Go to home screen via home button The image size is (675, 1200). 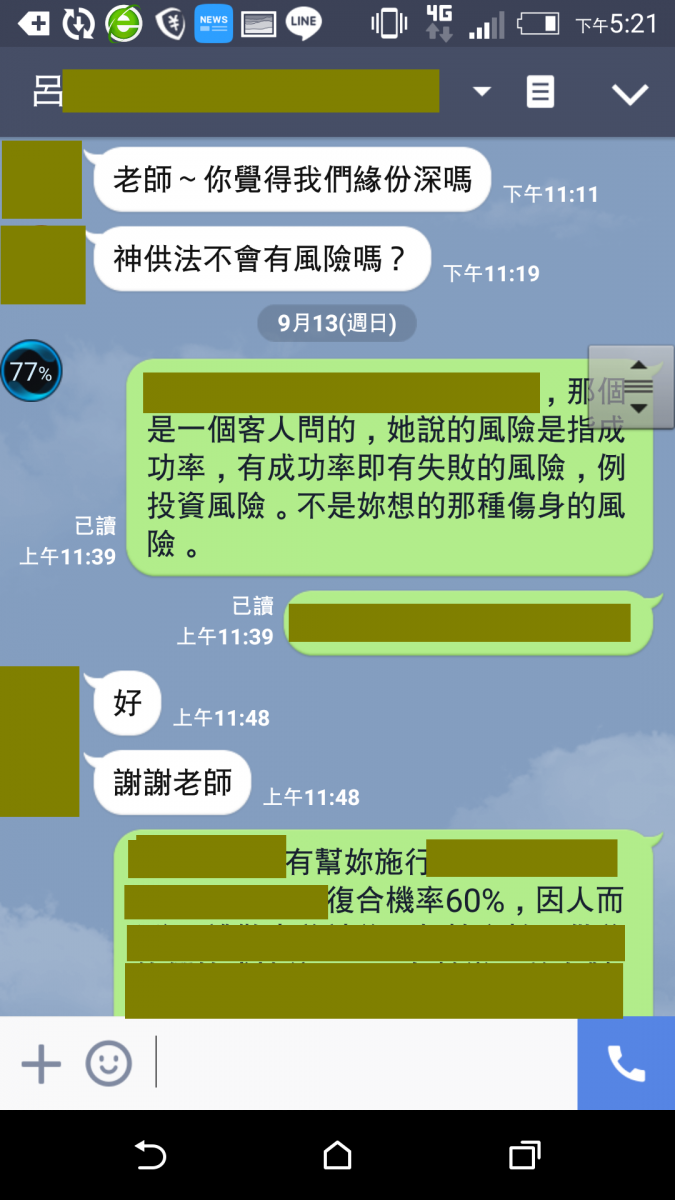338,1155
